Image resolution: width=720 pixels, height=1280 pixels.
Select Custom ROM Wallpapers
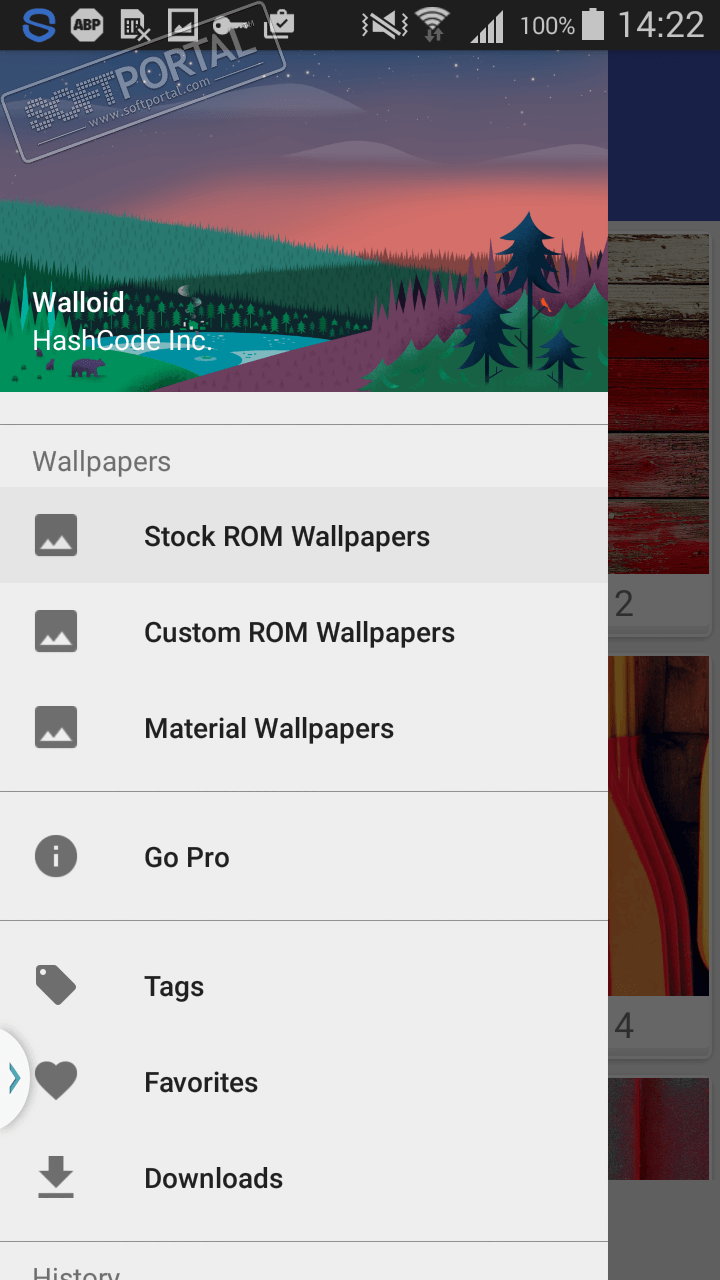[298, 632]
